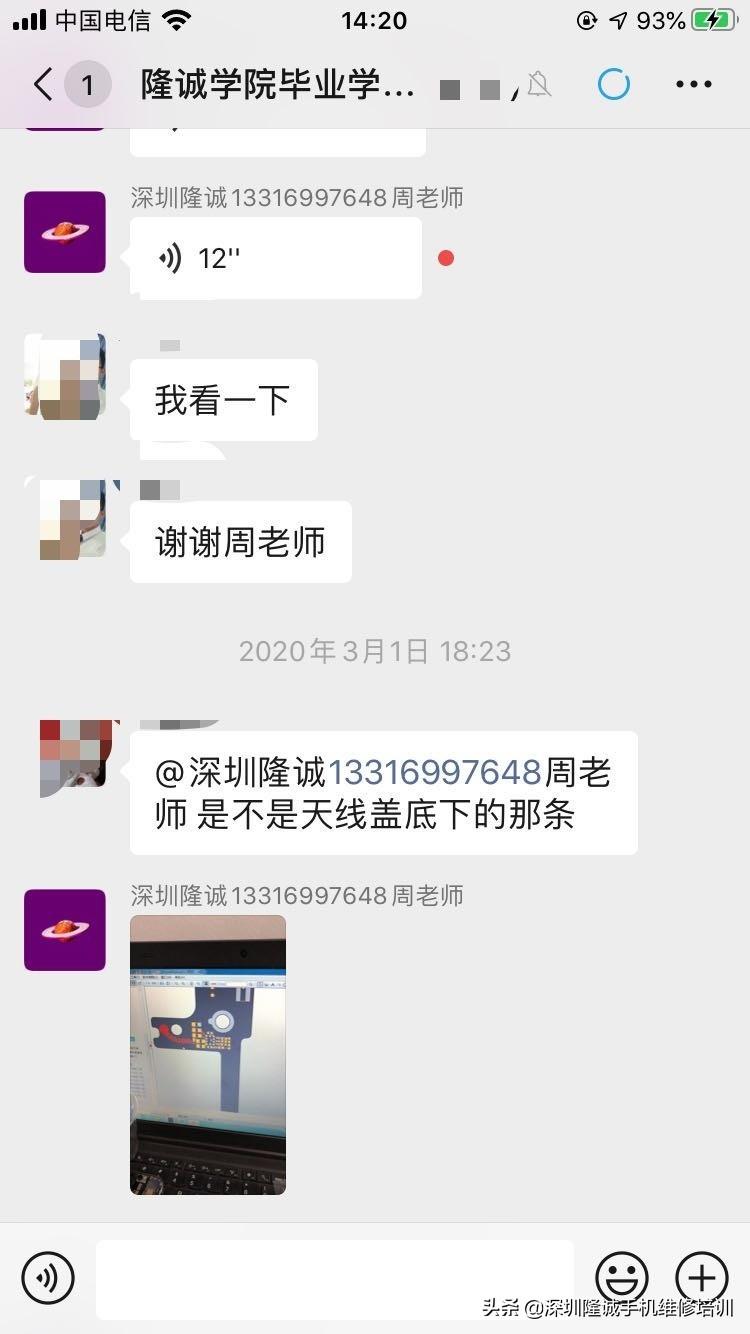Go back to the chat list

point(42,85)
